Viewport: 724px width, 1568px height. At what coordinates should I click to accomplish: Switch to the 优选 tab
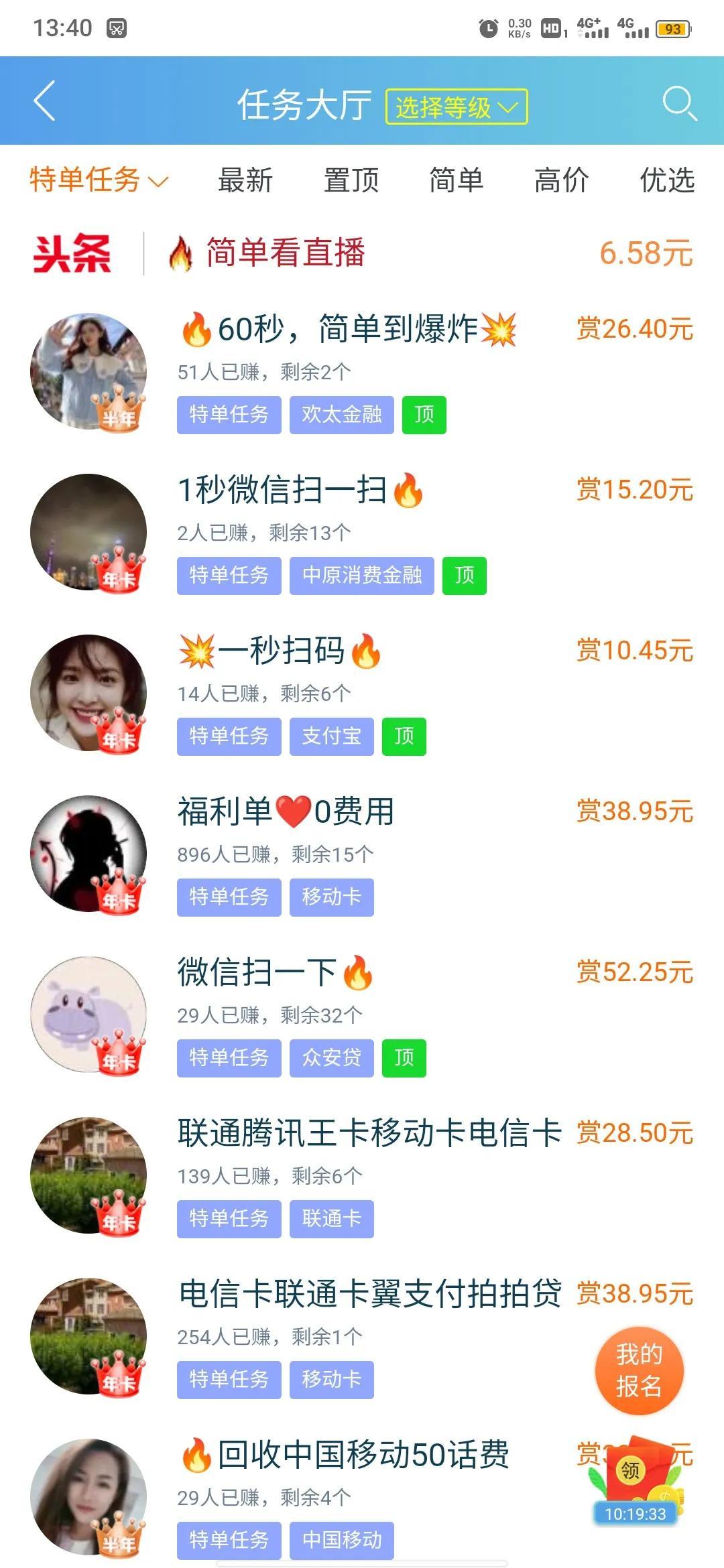point(667,180)
